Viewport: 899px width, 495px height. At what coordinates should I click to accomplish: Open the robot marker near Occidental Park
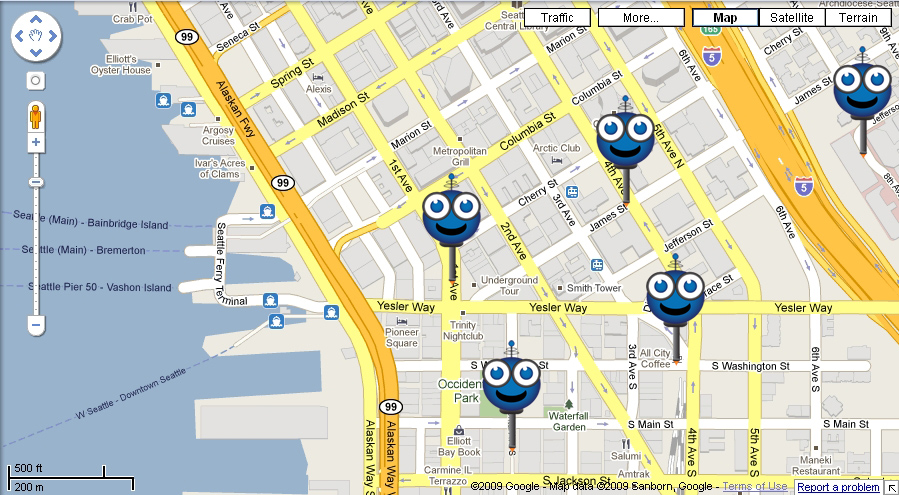(512, 381)
